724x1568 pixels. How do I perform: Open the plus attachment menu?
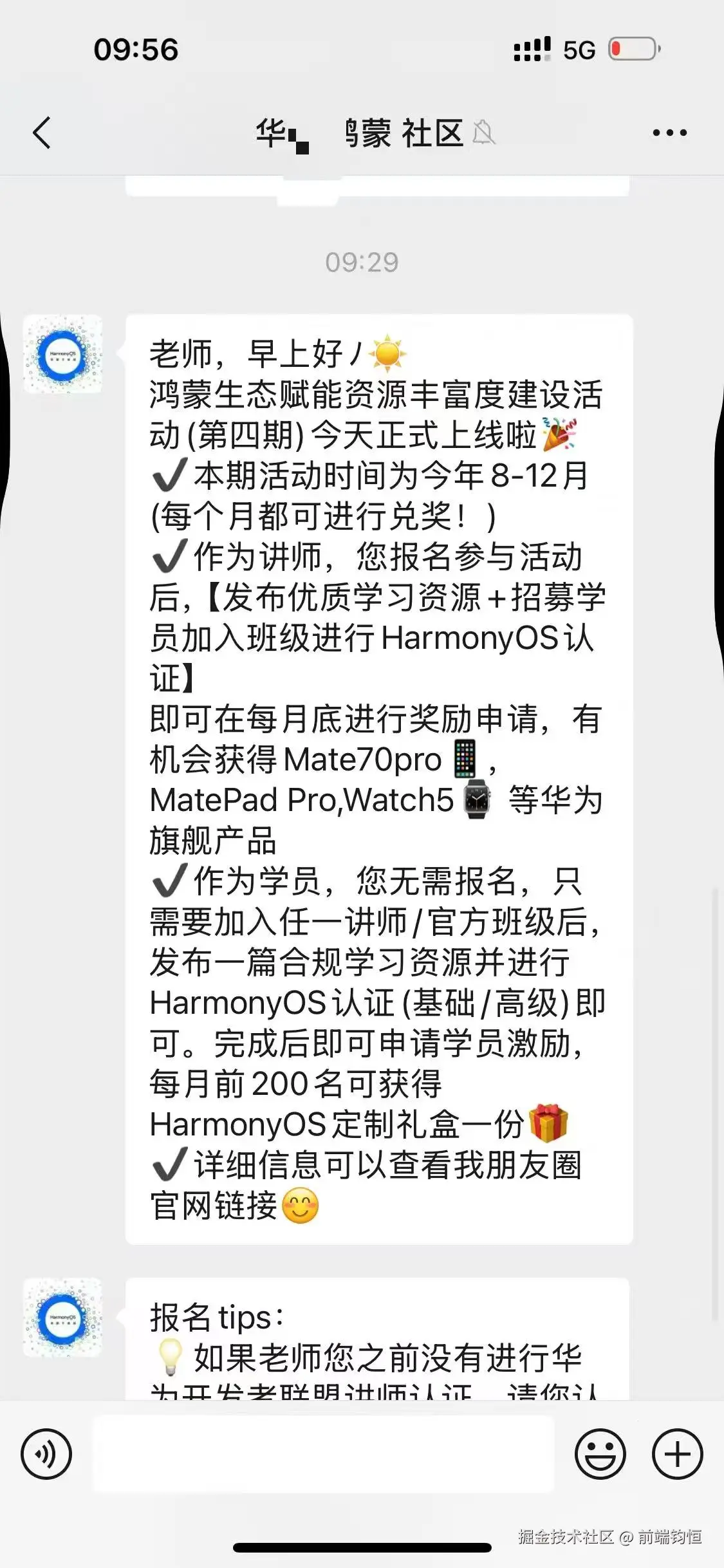(x=677, y=1454)
